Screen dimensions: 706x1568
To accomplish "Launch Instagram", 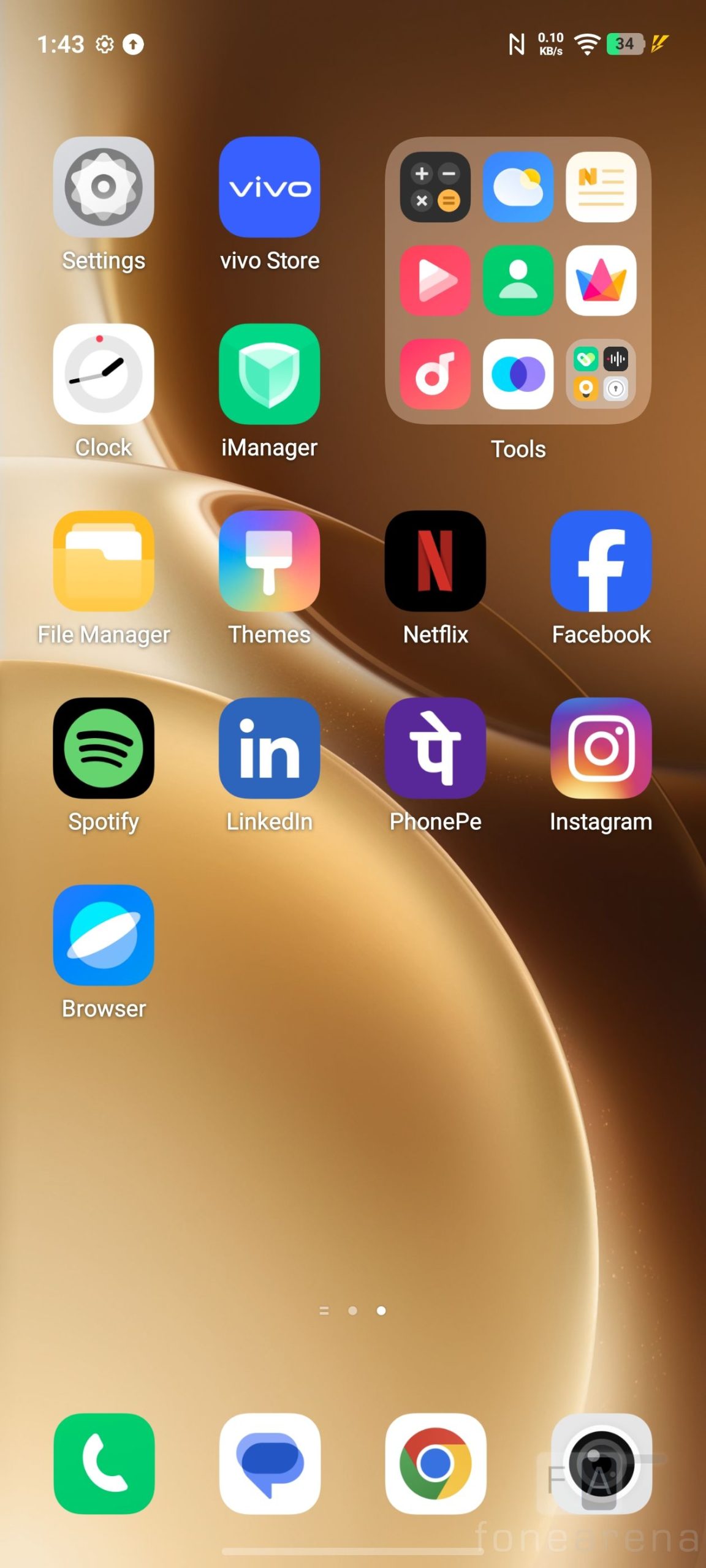I will (601, 748).
